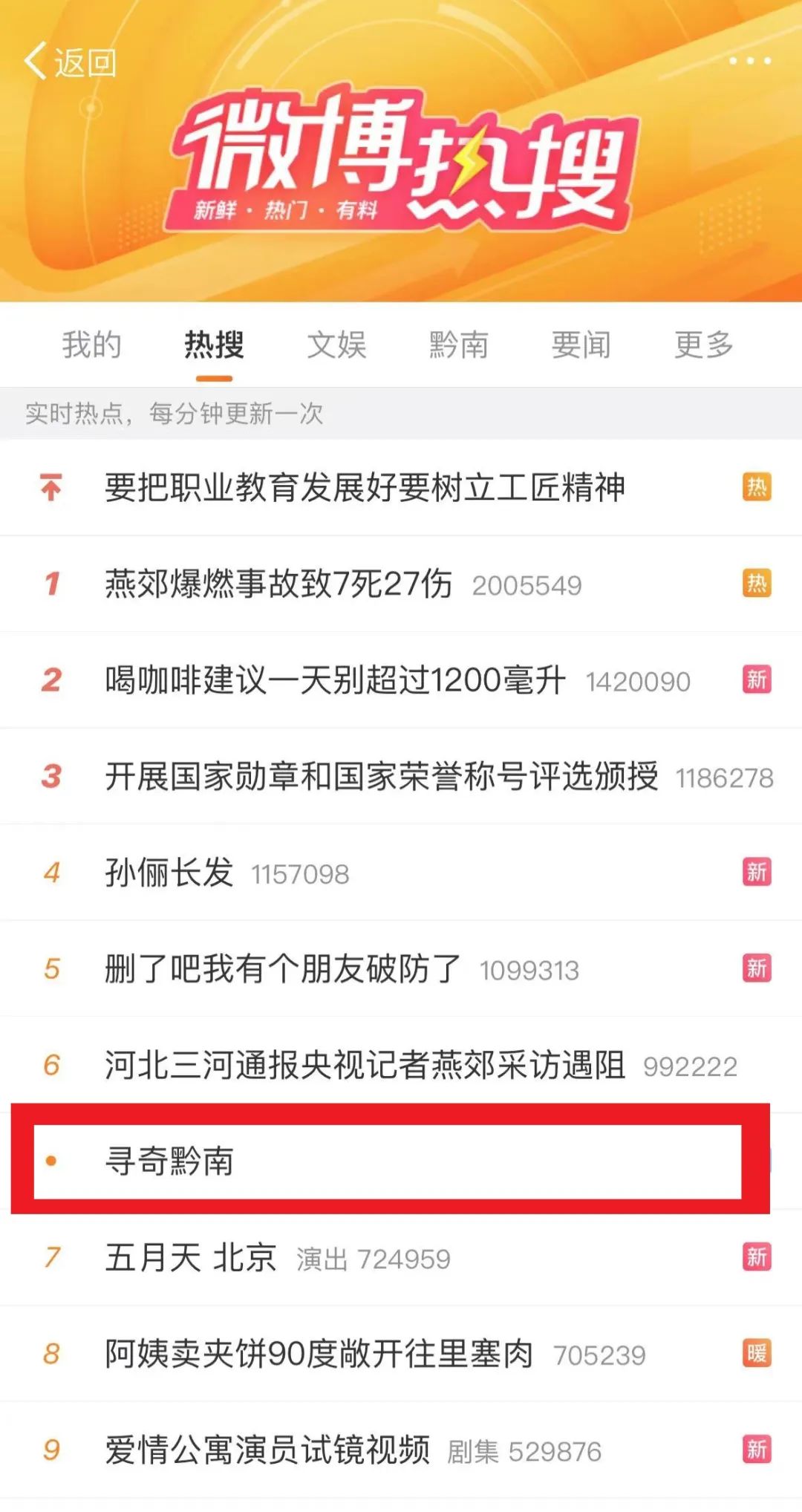Viewport: 802px width, 1512px height.
Task: Open pinned topic 要把职业教育发展好要树立工匠精神
Action: (x=364, y=488)
